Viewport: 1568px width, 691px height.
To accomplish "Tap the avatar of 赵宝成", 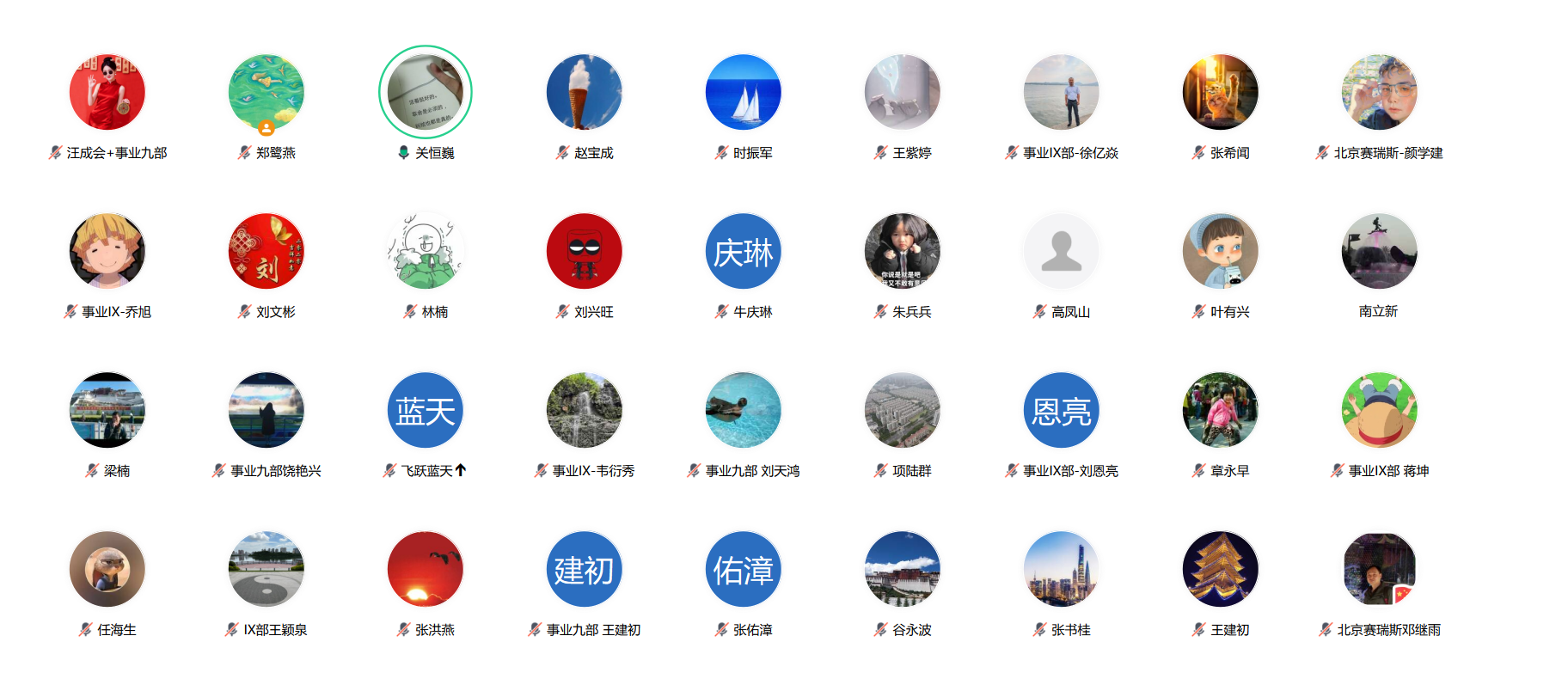I will (x=585, y=92).
